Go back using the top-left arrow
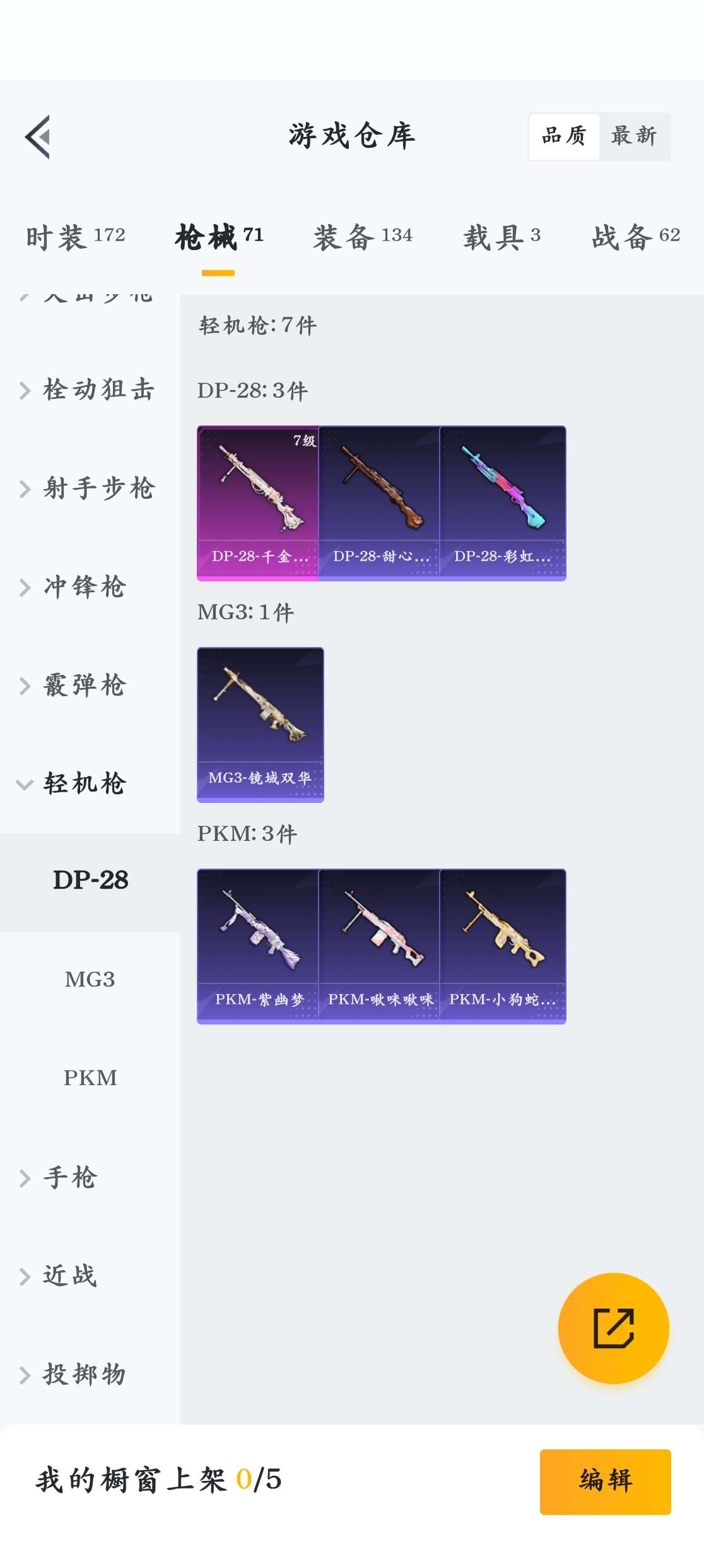This screenshot has width=704, height=1568. tap(38, 136)
